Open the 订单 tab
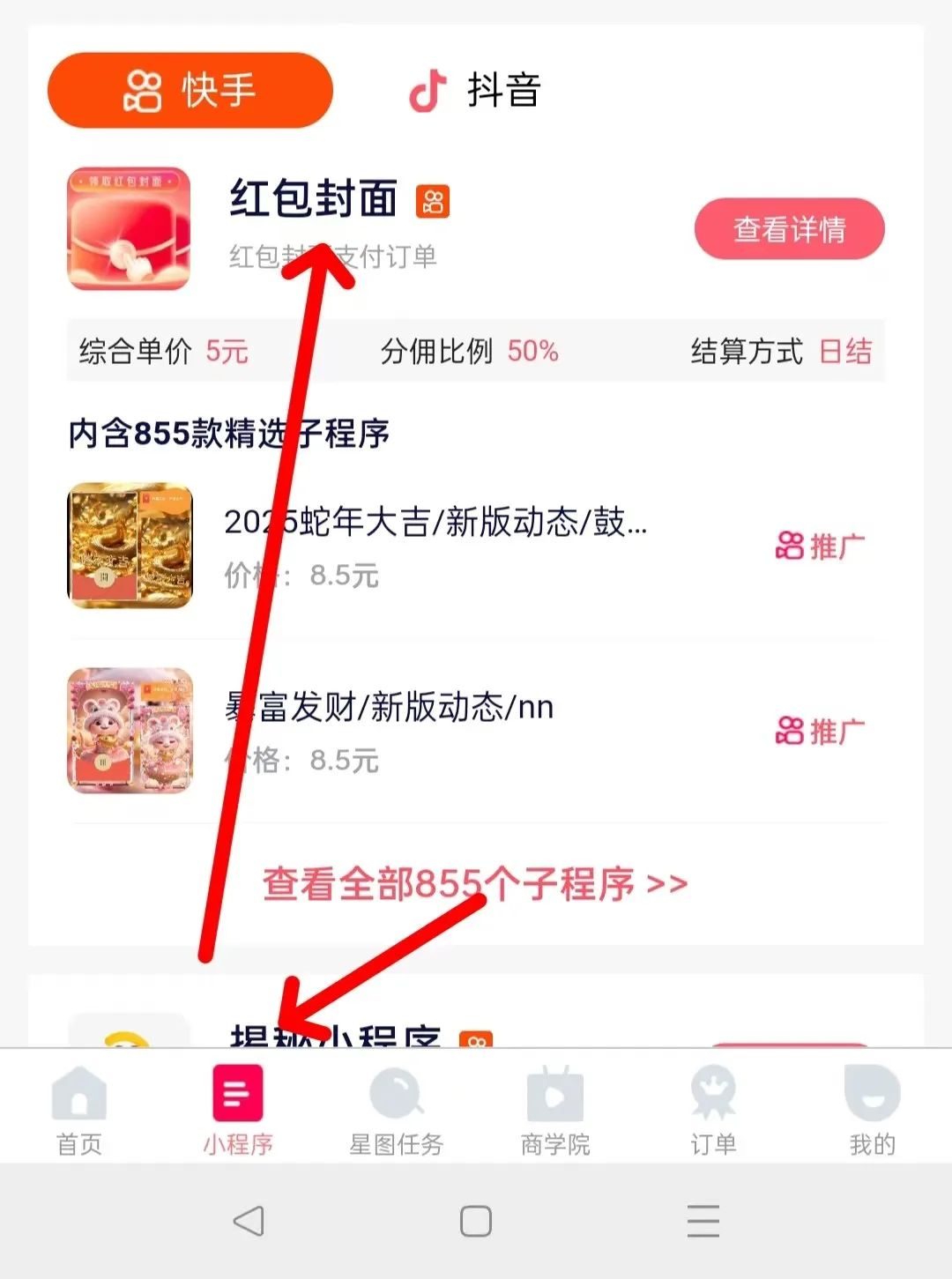952x1279 pixels. [x=714, y=1111]
